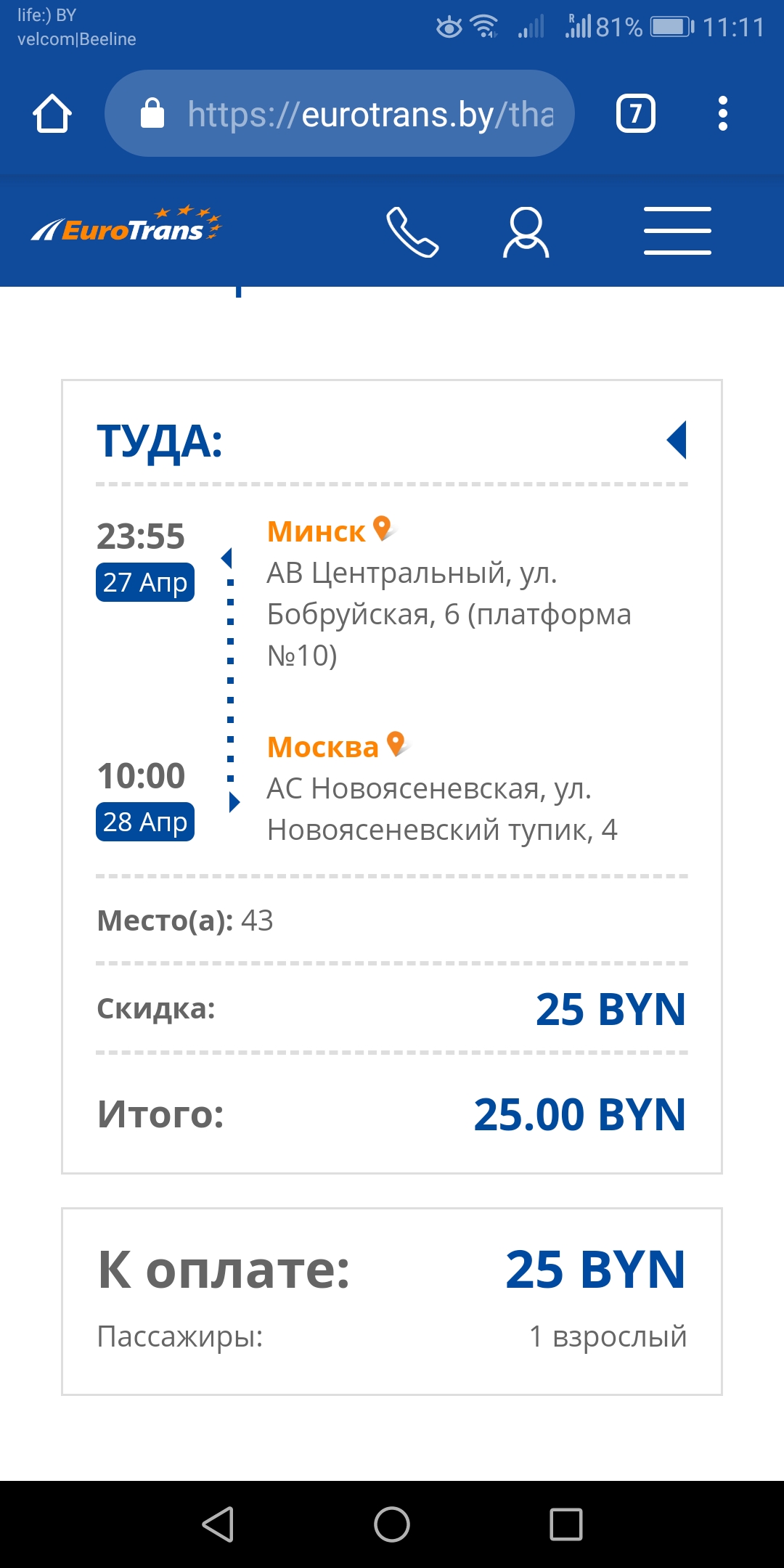Open the browser overflow menu
784x1568 pixels.
click(x=722, y=114)
